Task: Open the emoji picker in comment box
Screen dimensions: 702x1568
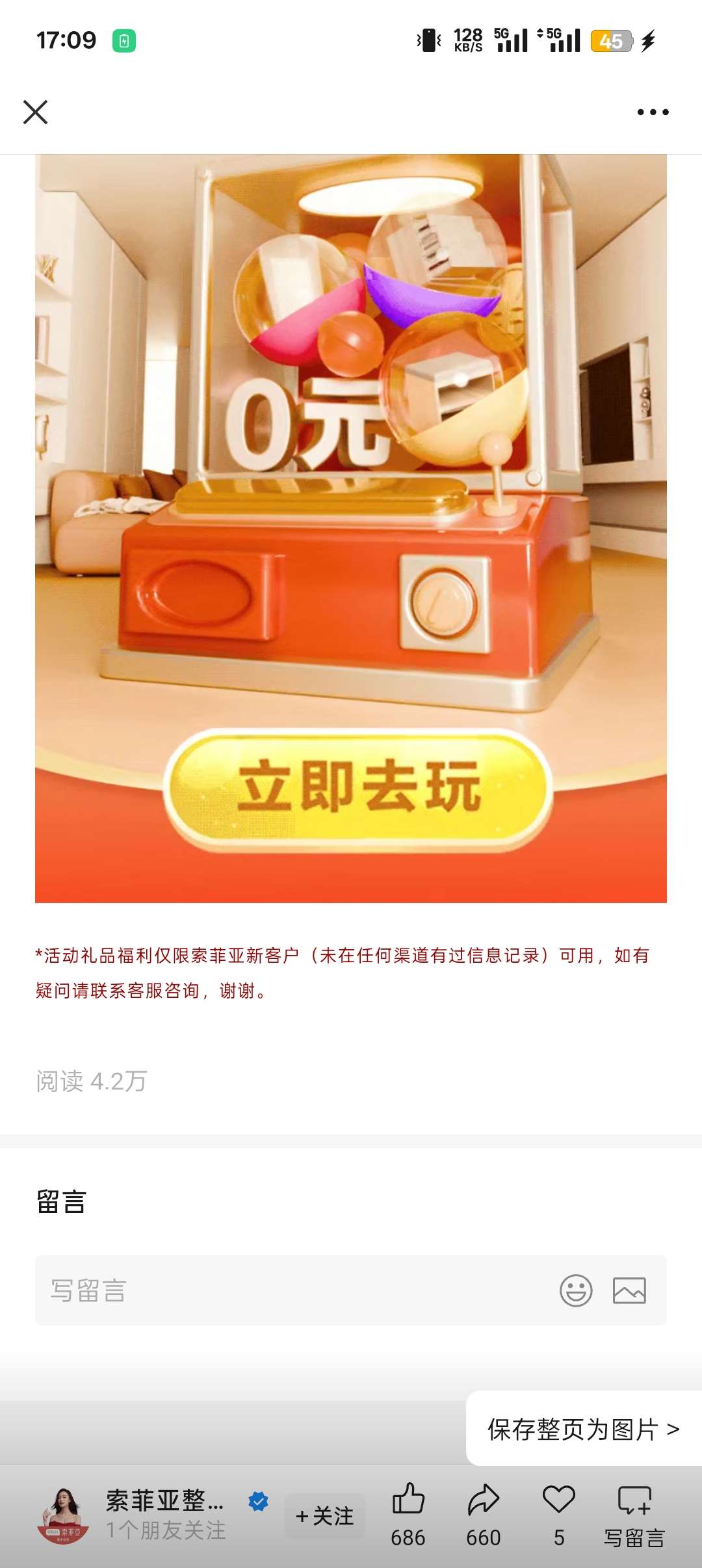Action: point(576,1290)
